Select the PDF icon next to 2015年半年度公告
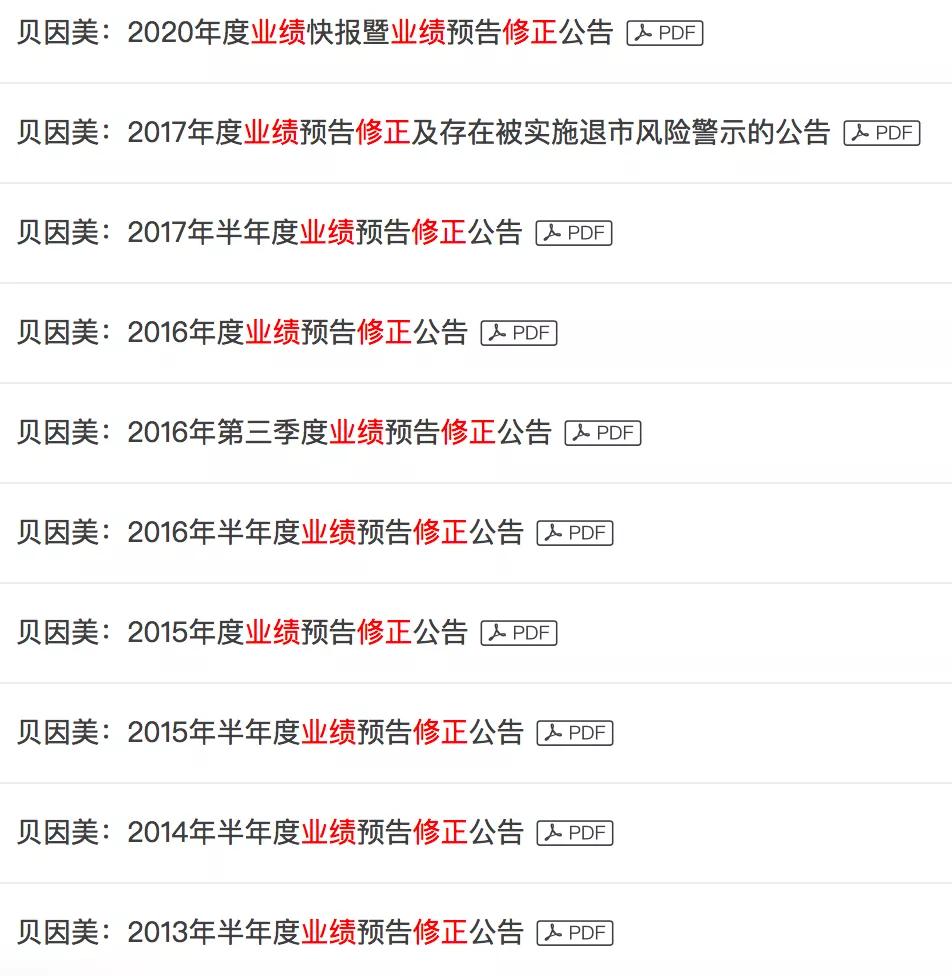 pyautogui.click(x=576, y=732)
